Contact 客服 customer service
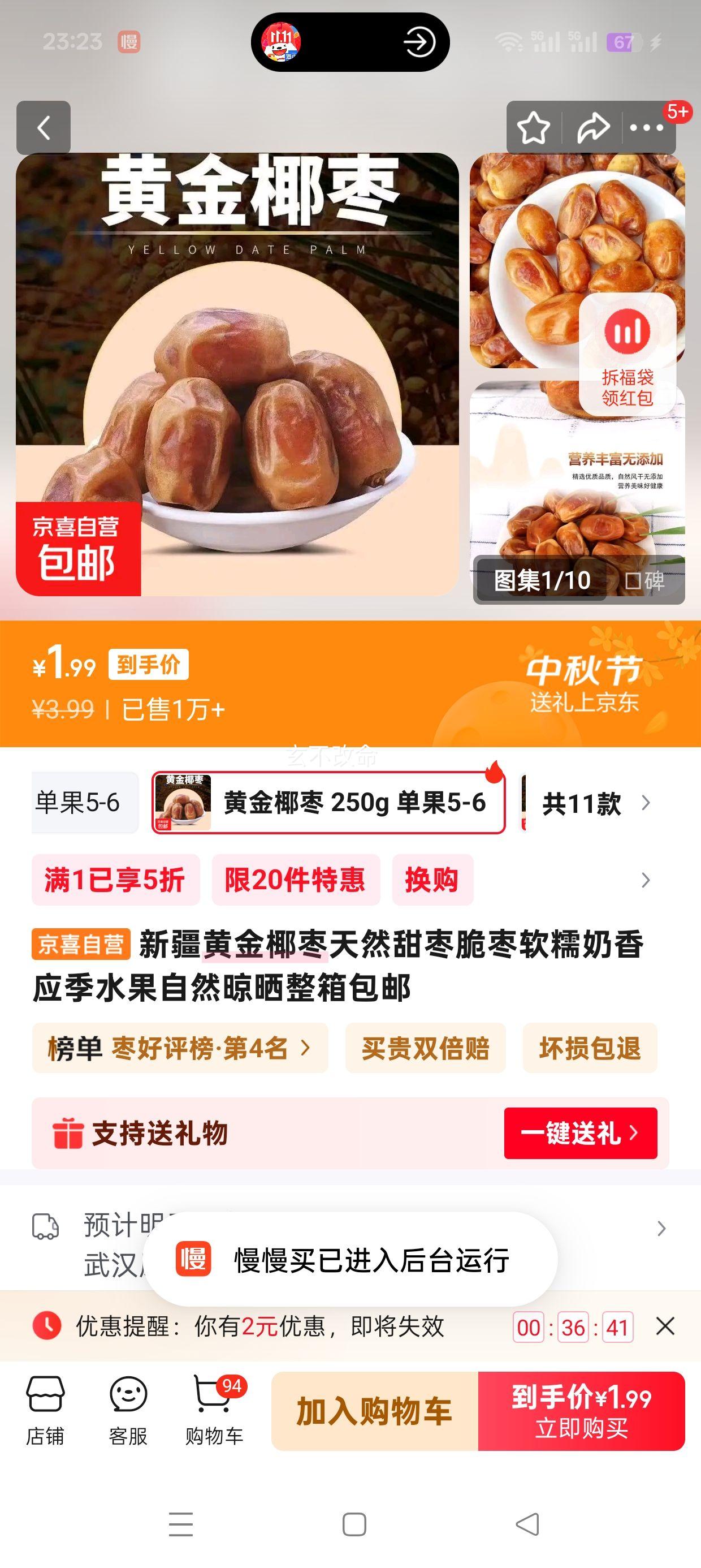 (x=128, y=1410)
